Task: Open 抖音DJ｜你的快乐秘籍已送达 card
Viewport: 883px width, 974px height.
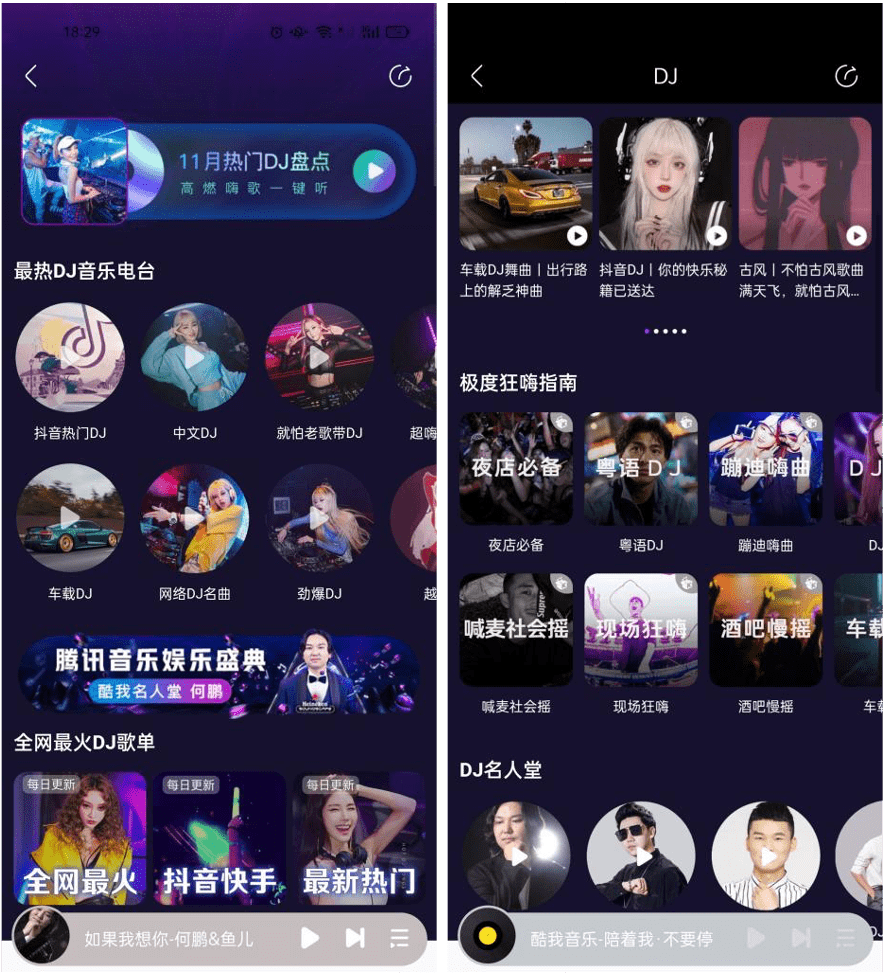Action: (665, 185)
